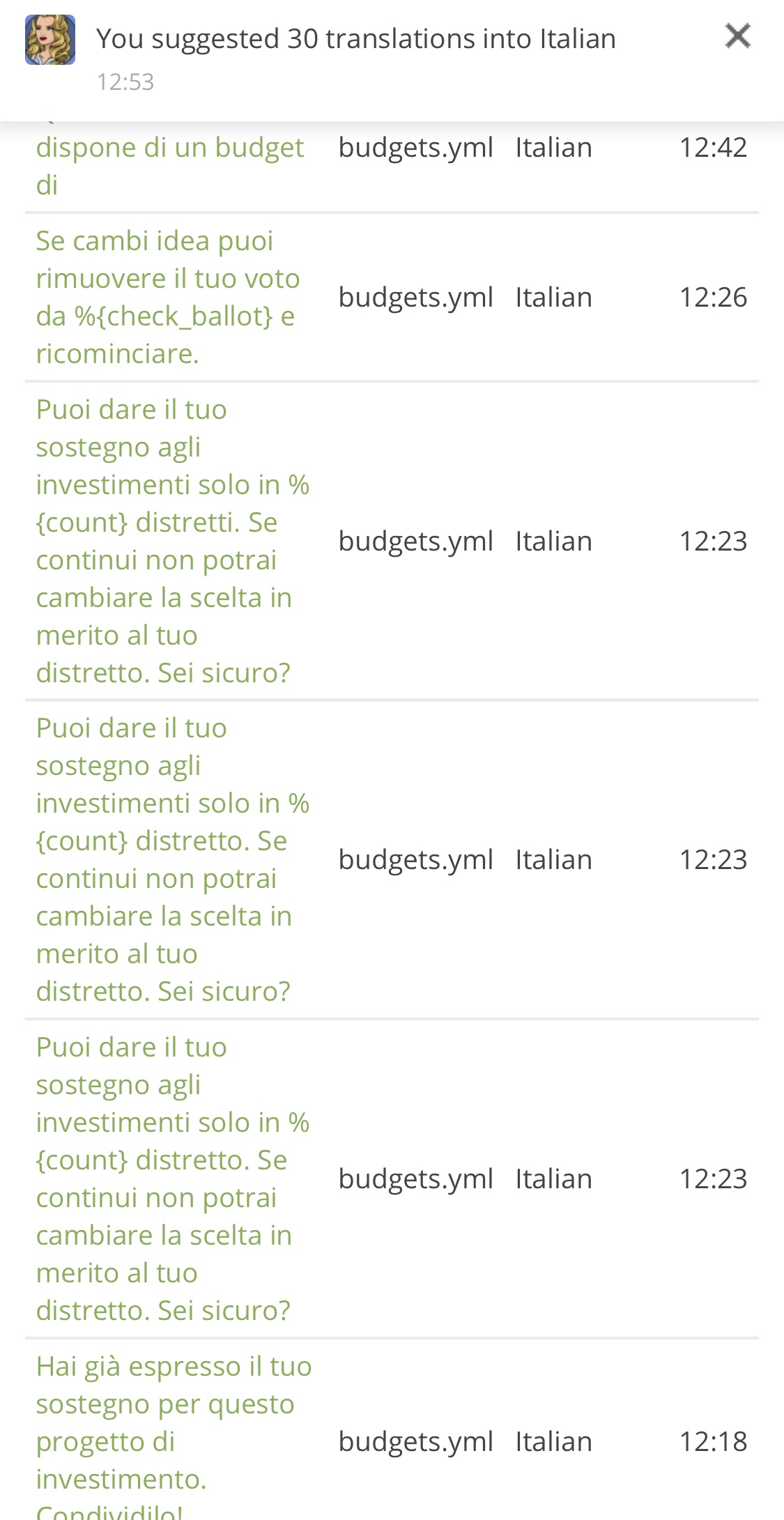Close the Italian translations activity panel
The image size is (784, 1520).
tap(737, 36)
